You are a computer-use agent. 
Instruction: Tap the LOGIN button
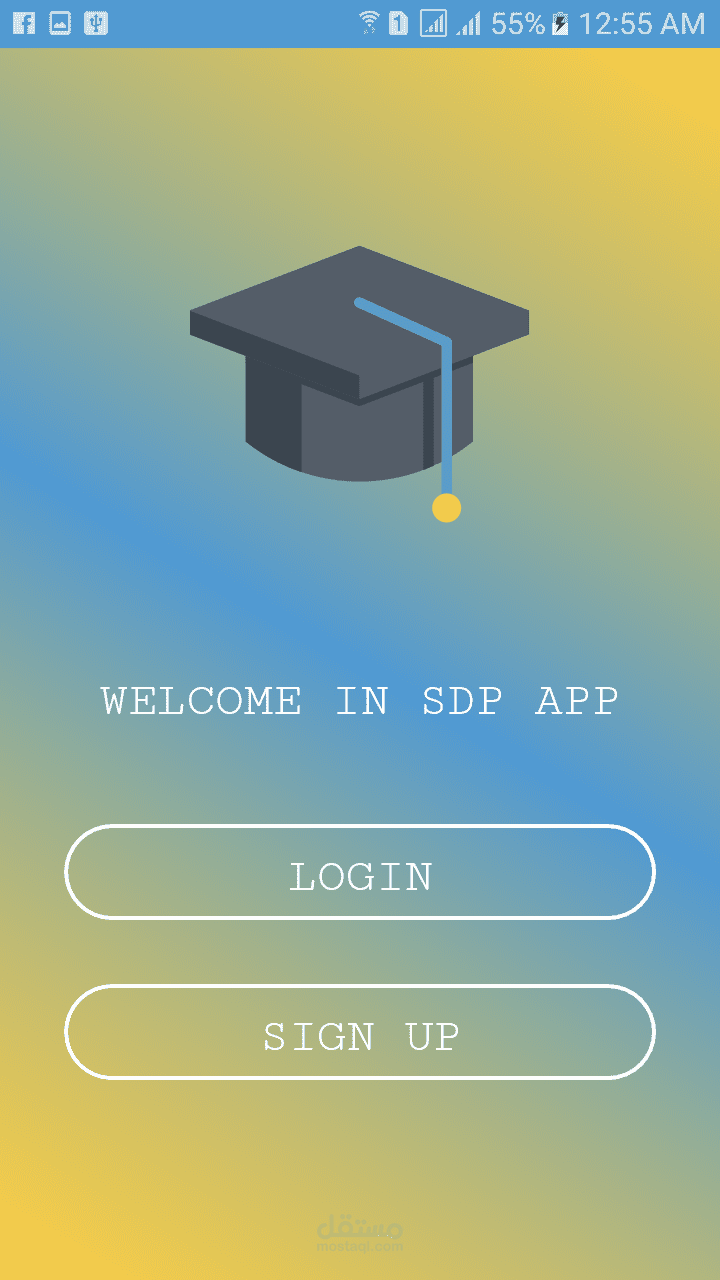tap(360, 873)
